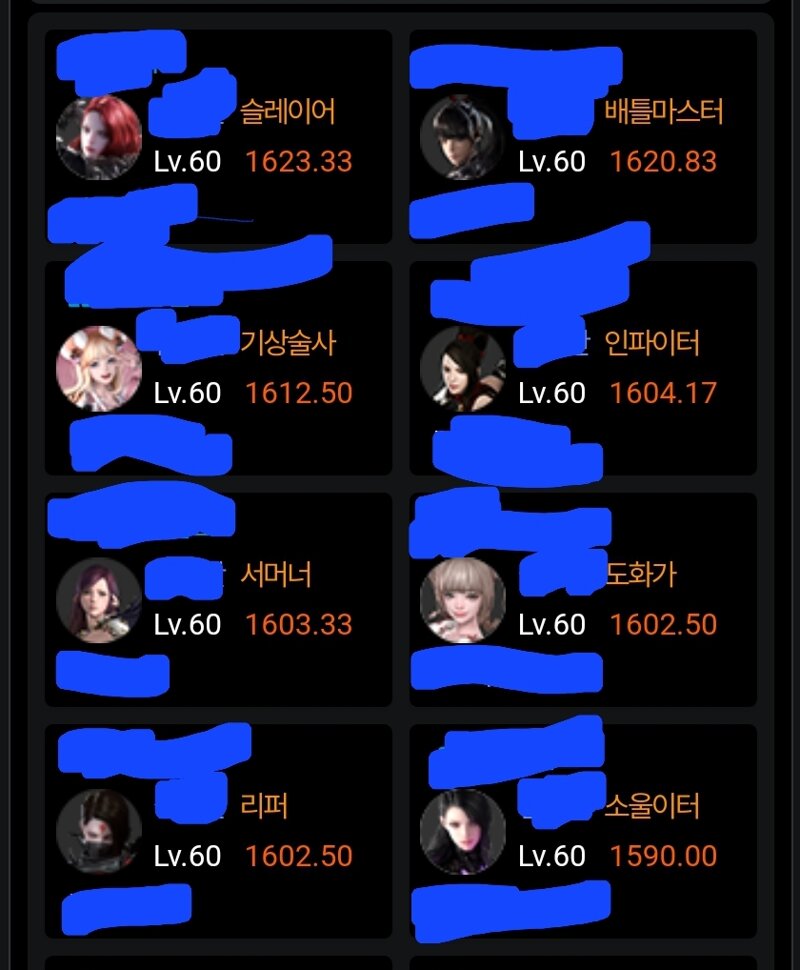Select the 기상술사 character card
800x970 pixels.
click(x=218, y=368)
